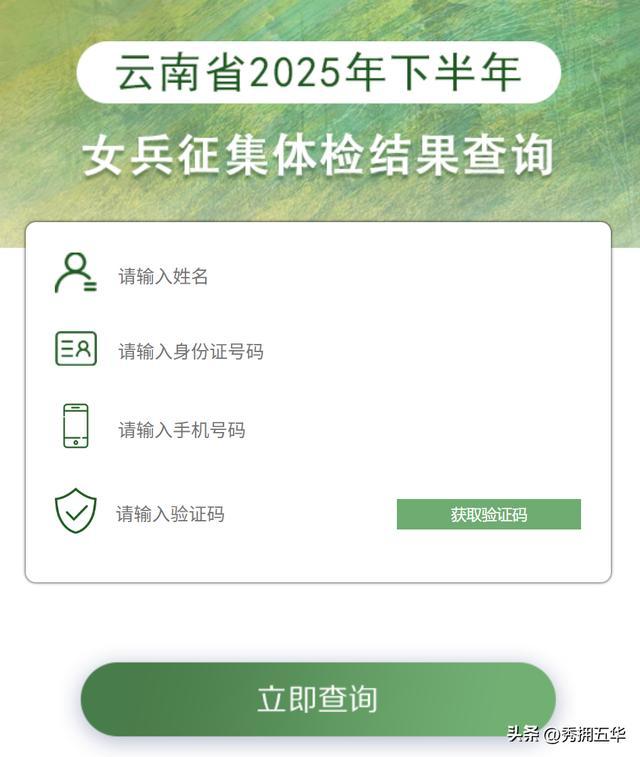Tap 获取验证码 to get code
Image resolution: width=640 pixels, height=757 pixels.
(x=488, y=514)
